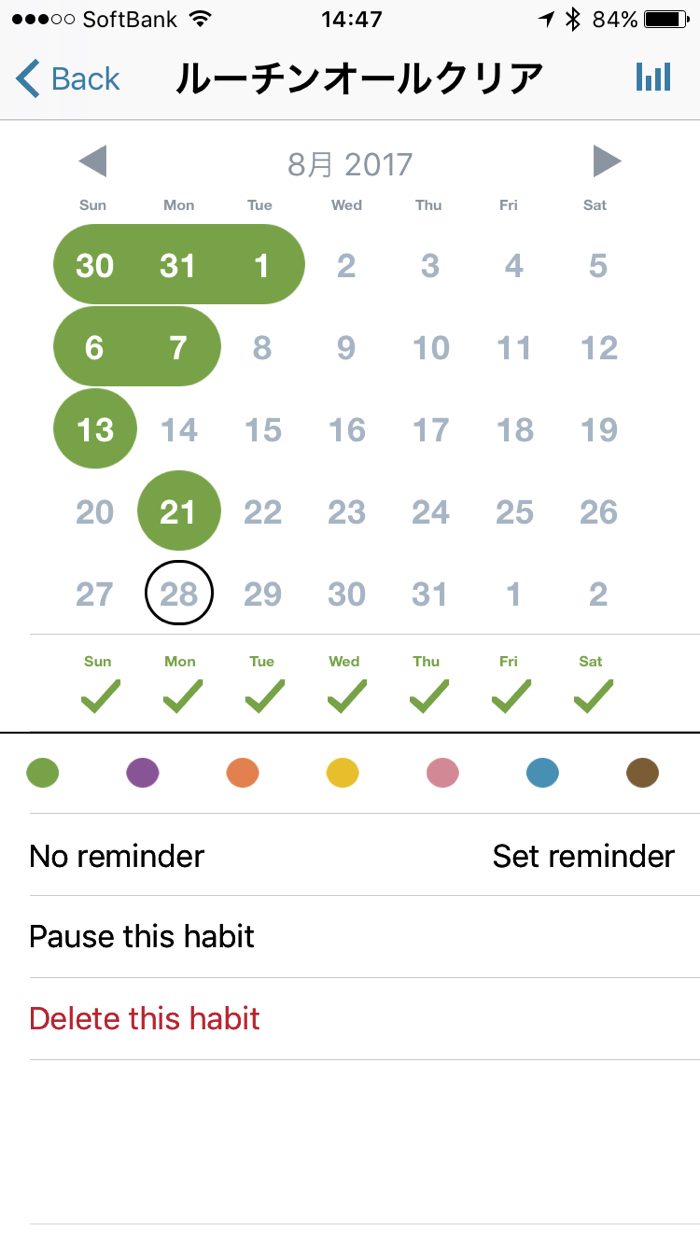
Task: Select the pink color swatch
Action: (x=443, y=773)
